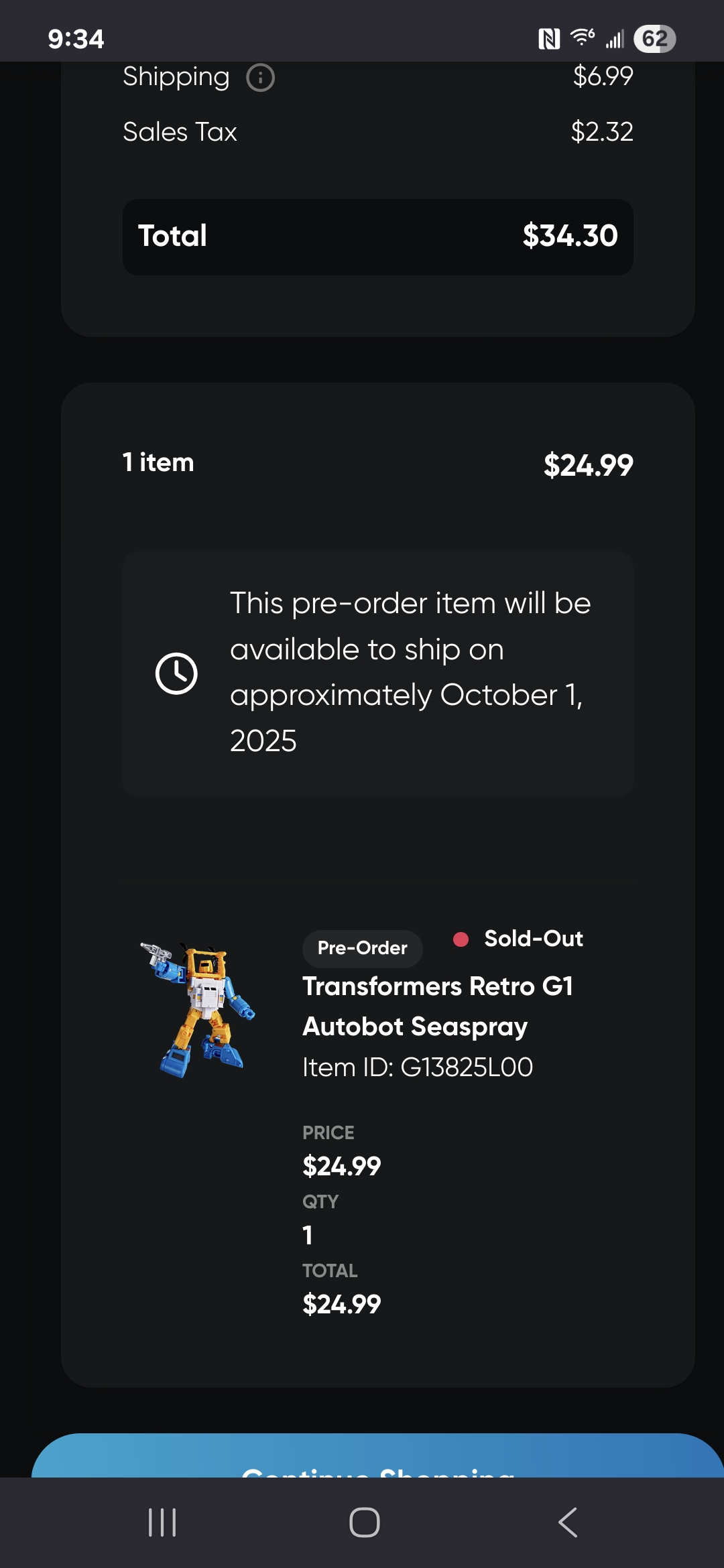
Task: Go back using the system back button
Action: click(567, 1522)
